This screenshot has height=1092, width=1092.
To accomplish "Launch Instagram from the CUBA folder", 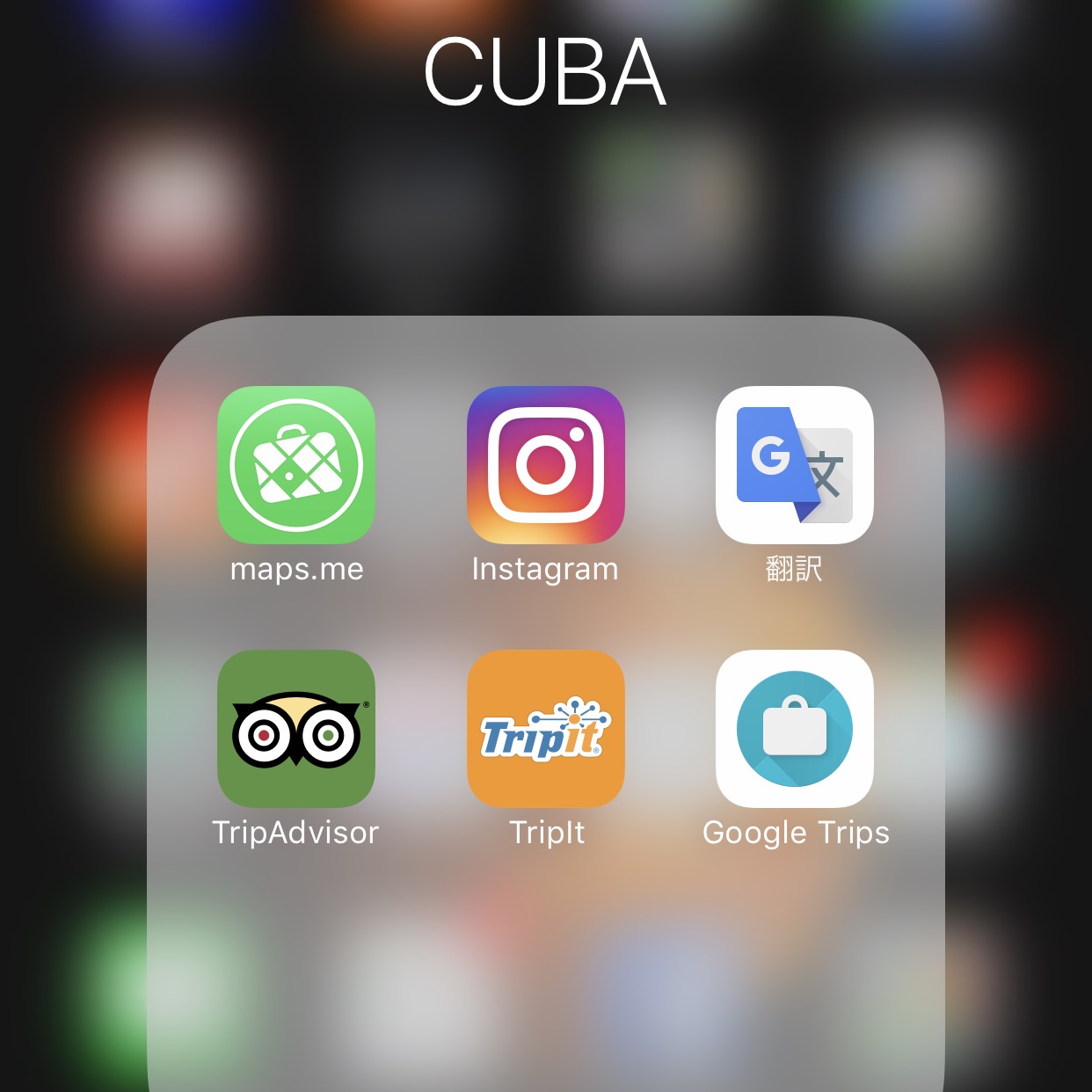I will coord(545,465).
